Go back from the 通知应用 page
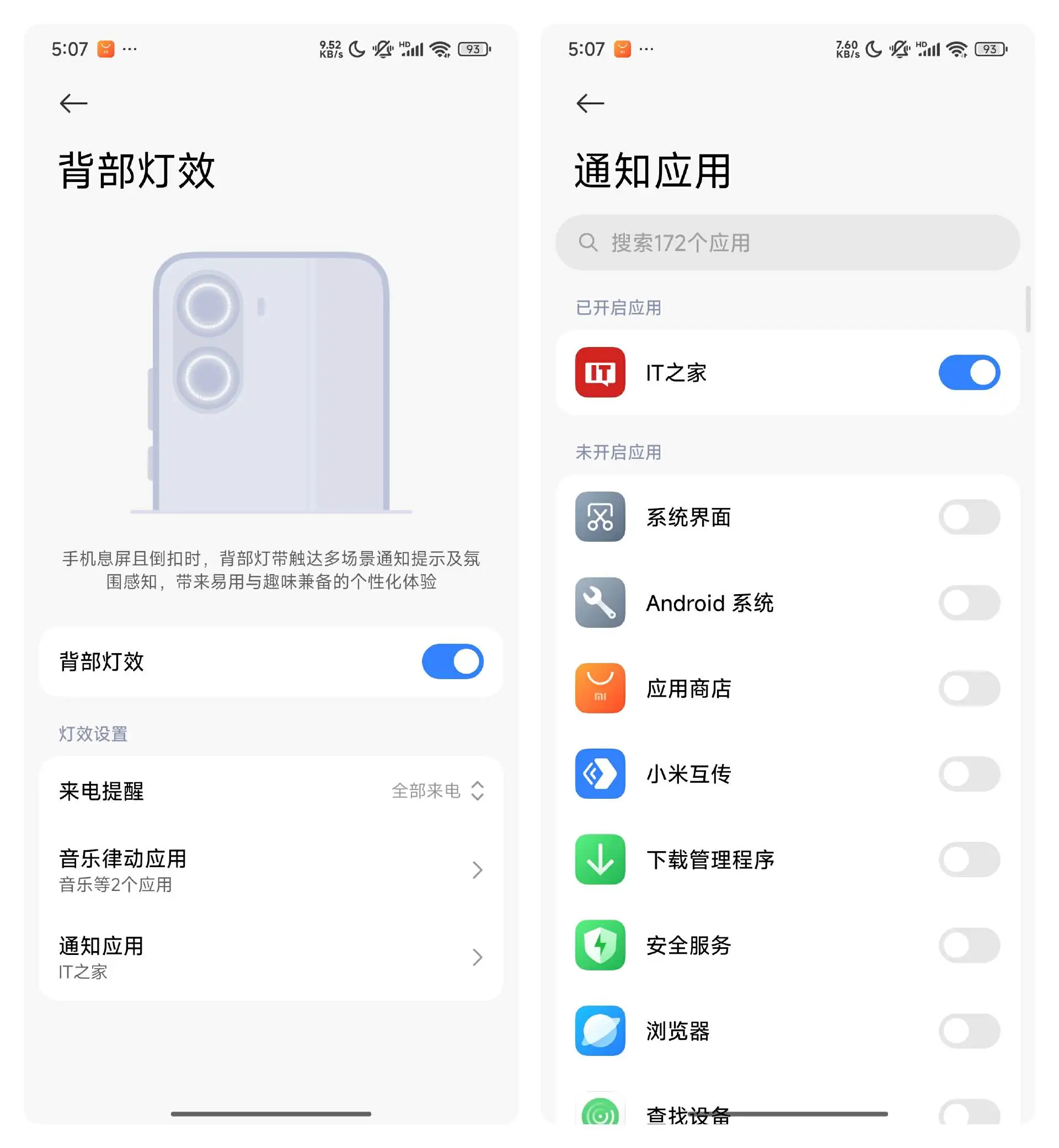 (x=590, y=103)
